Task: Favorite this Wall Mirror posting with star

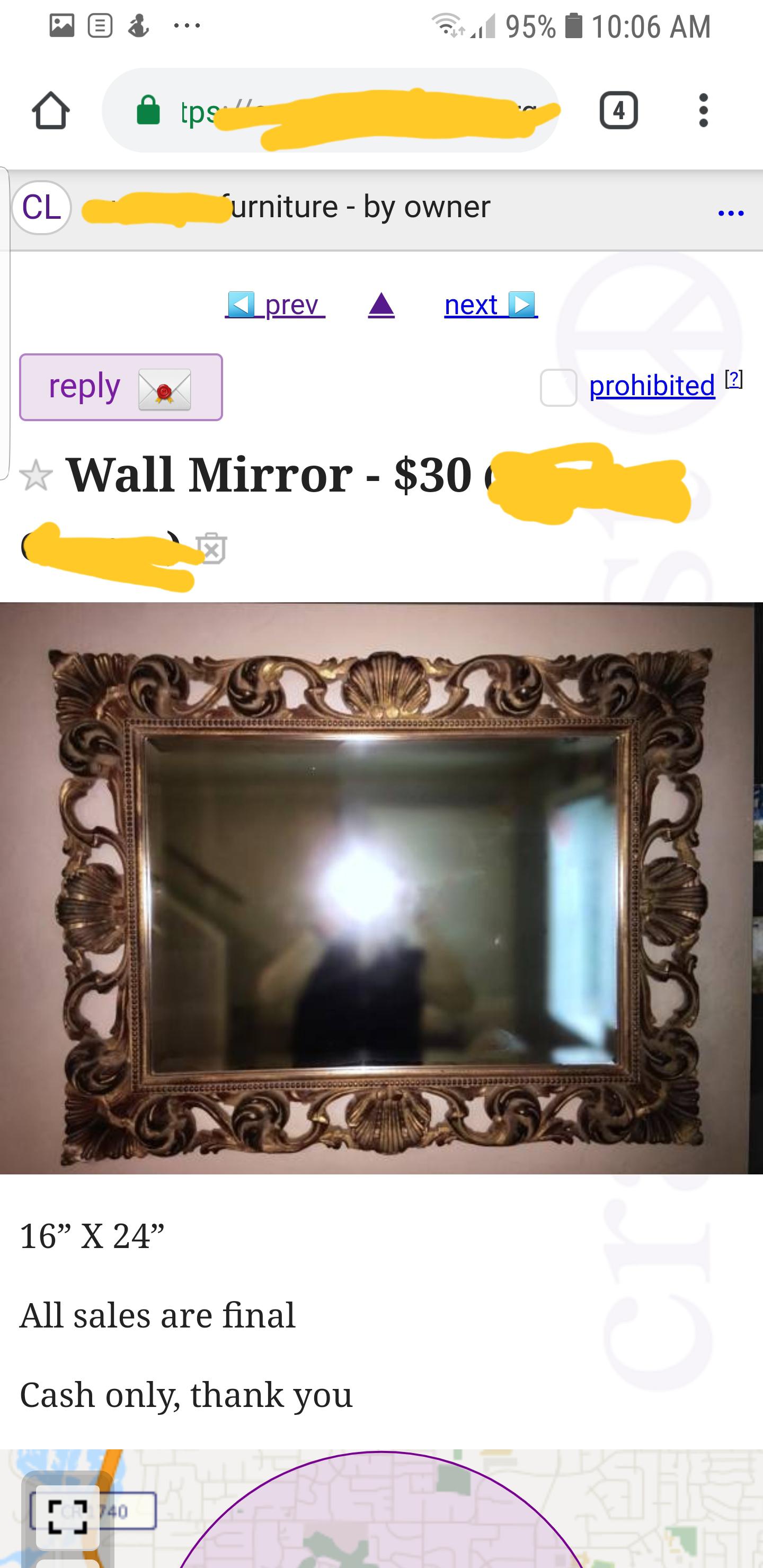Action: 36,475
